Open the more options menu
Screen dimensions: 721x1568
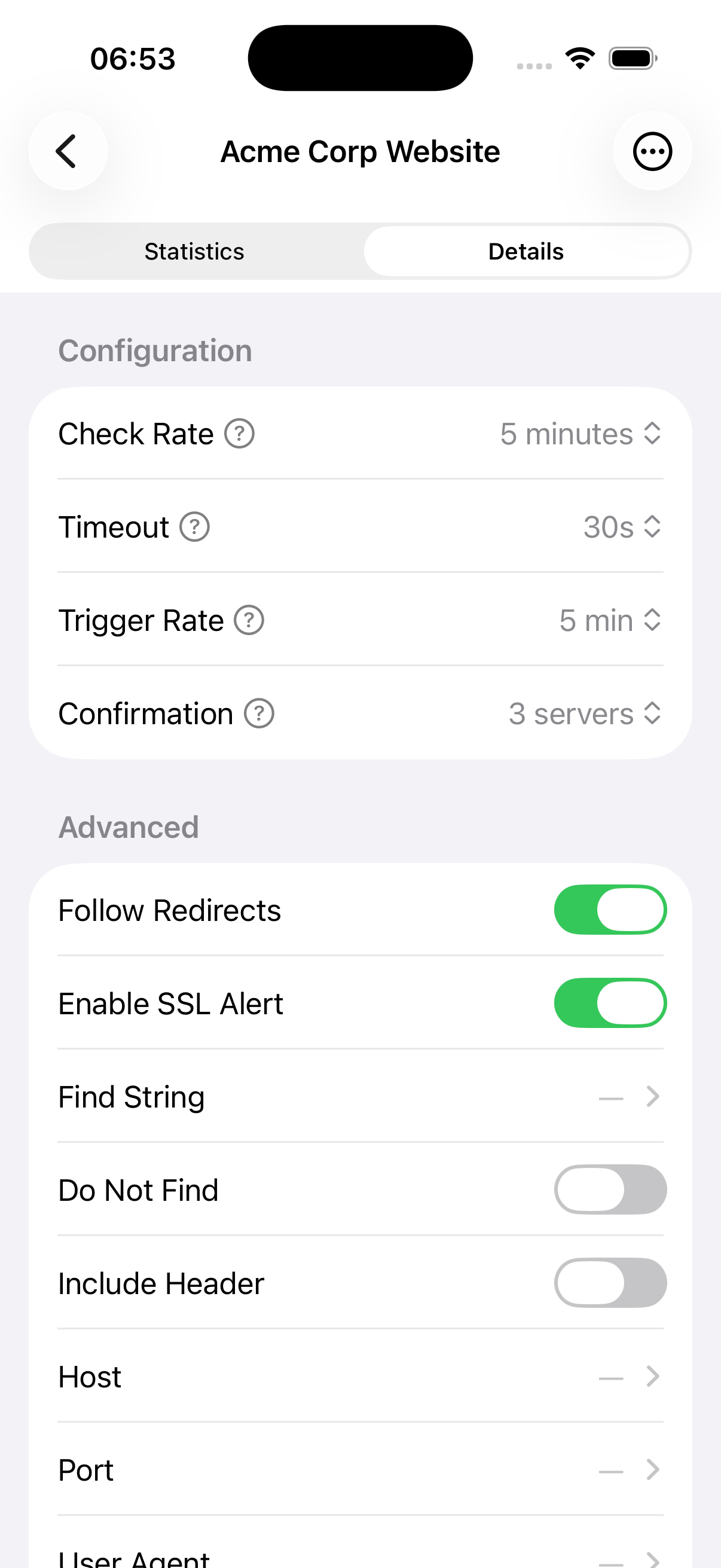click(x=652, y=151)
